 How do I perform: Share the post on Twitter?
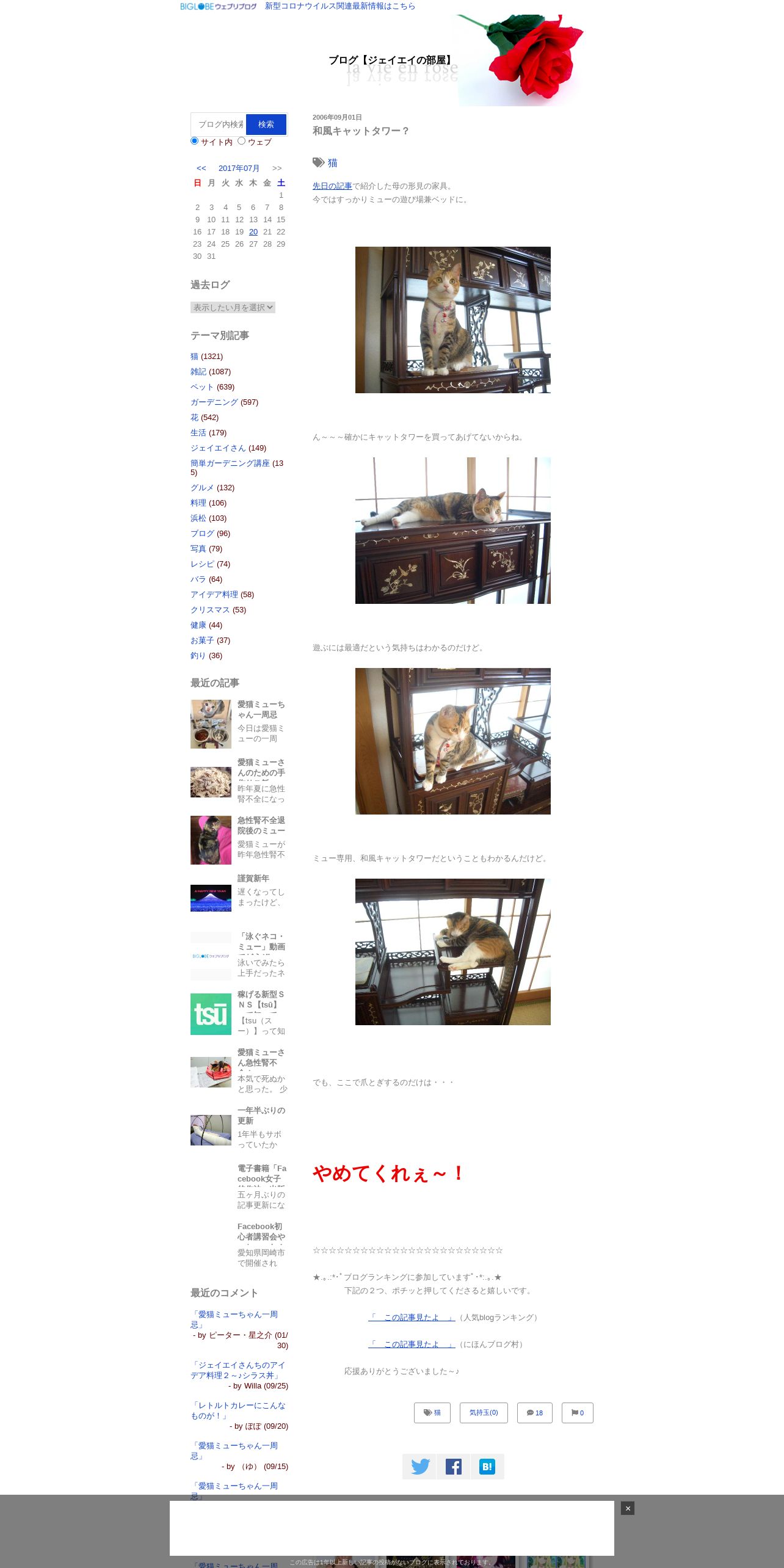[x=419, y=1466]
